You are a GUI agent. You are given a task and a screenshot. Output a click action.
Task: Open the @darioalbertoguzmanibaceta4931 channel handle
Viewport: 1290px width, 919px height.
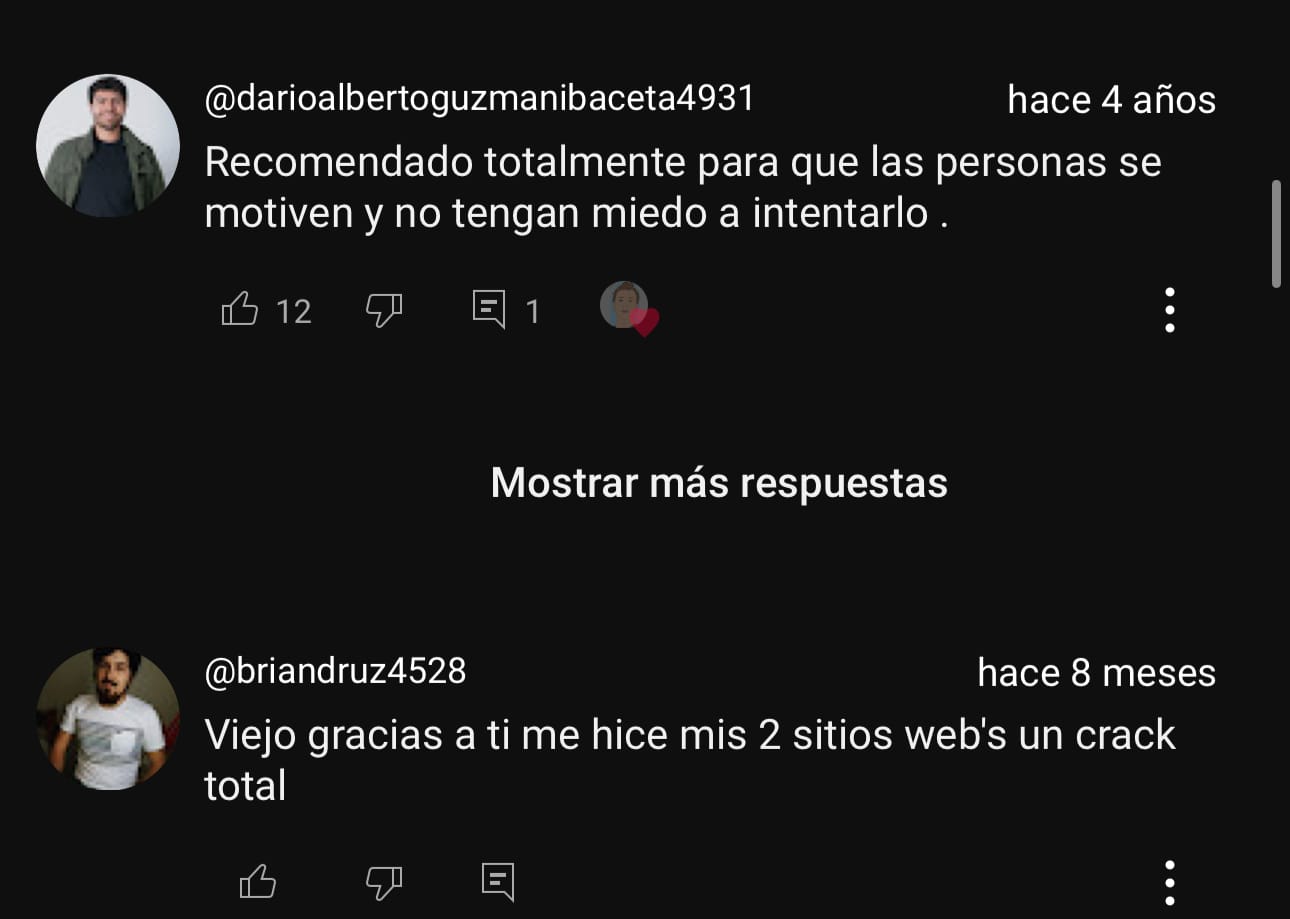click(479, 99)
